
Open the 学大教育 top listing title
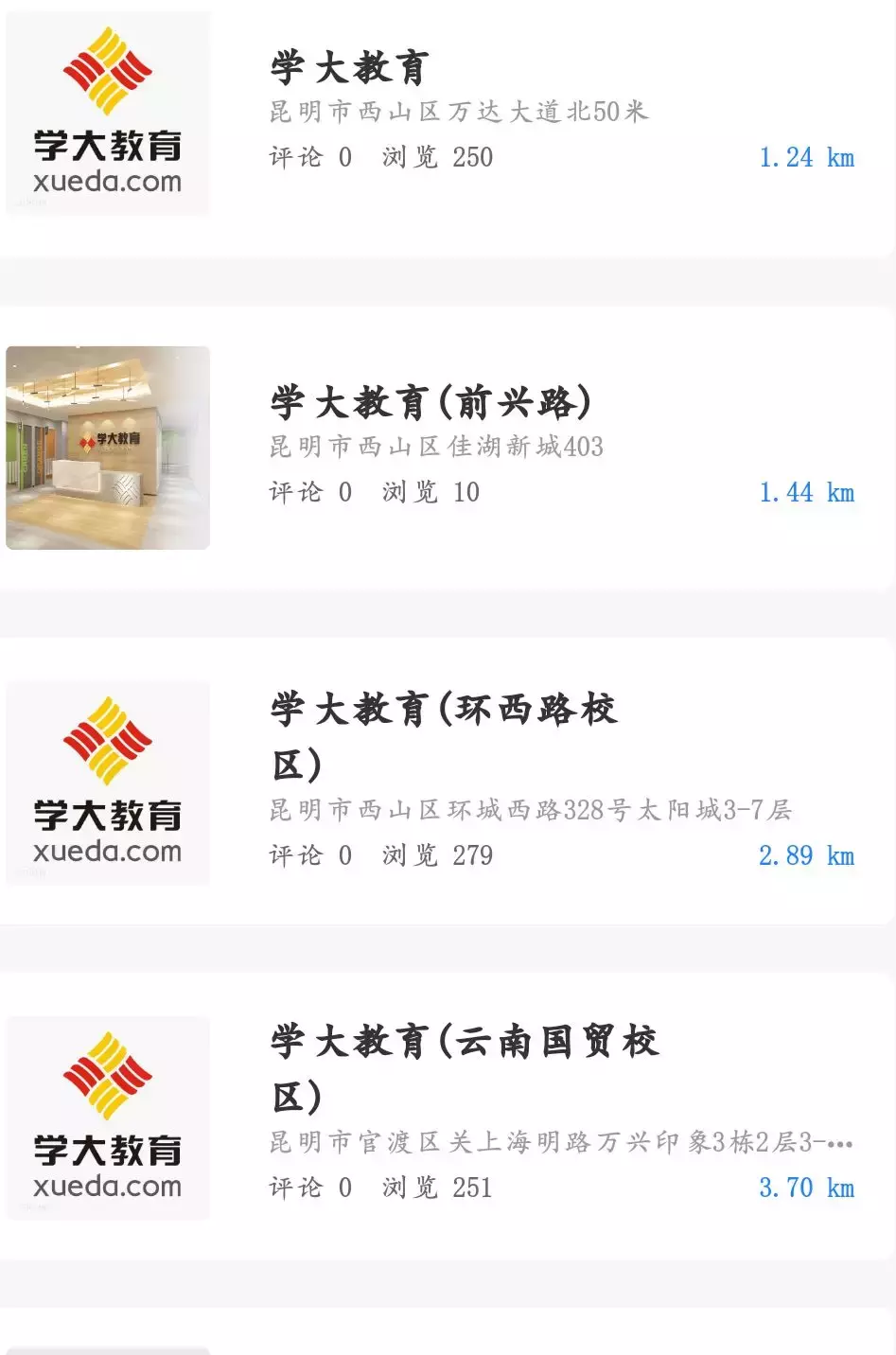348,64
